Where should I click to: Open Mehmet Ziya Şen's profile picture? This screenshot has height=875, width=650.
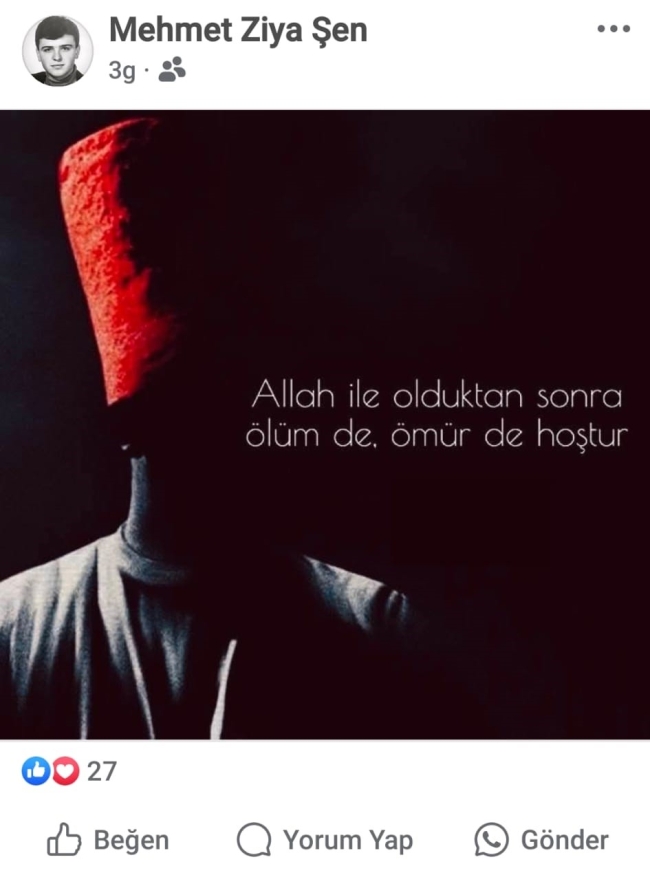(57, 51)
